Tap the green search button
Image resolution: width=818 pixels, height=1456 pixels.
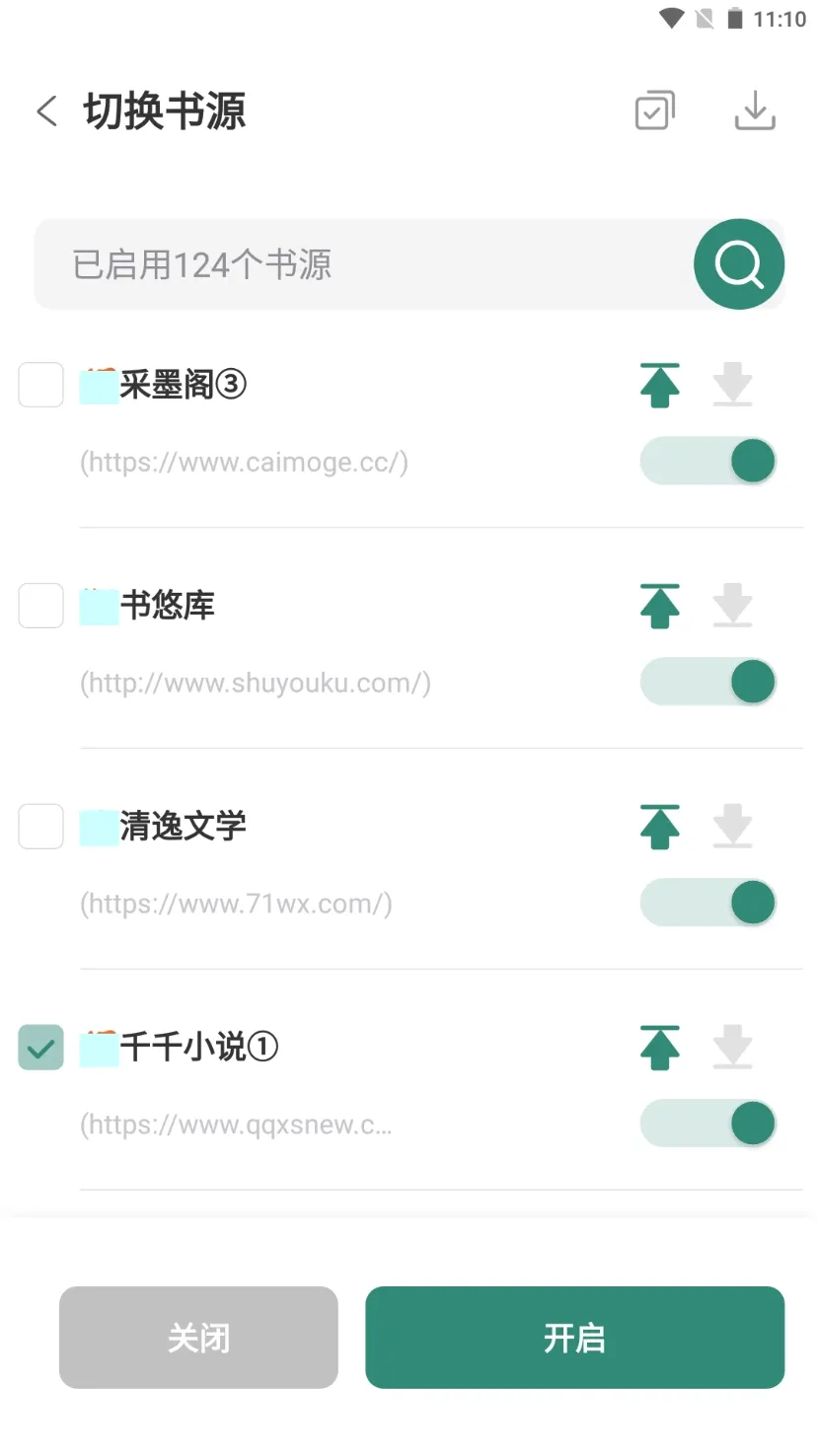pyautogui.click(x=738, y=264)
